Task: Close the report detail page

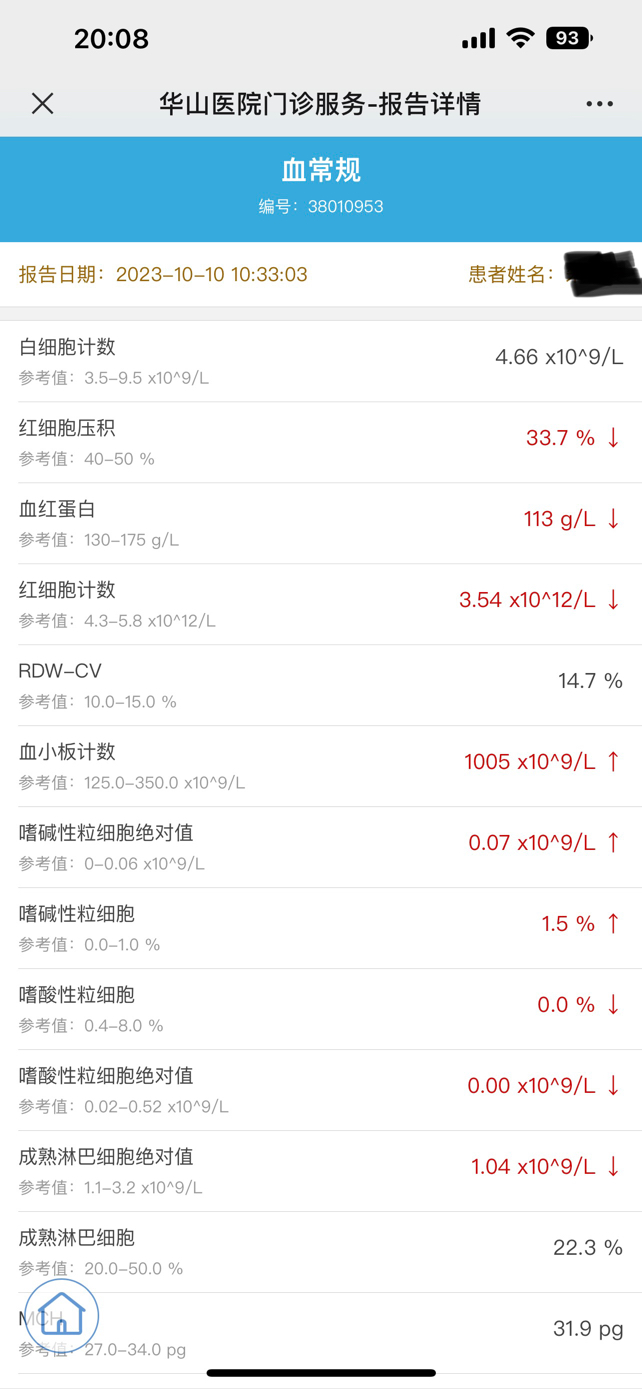Action: (42, 103)
